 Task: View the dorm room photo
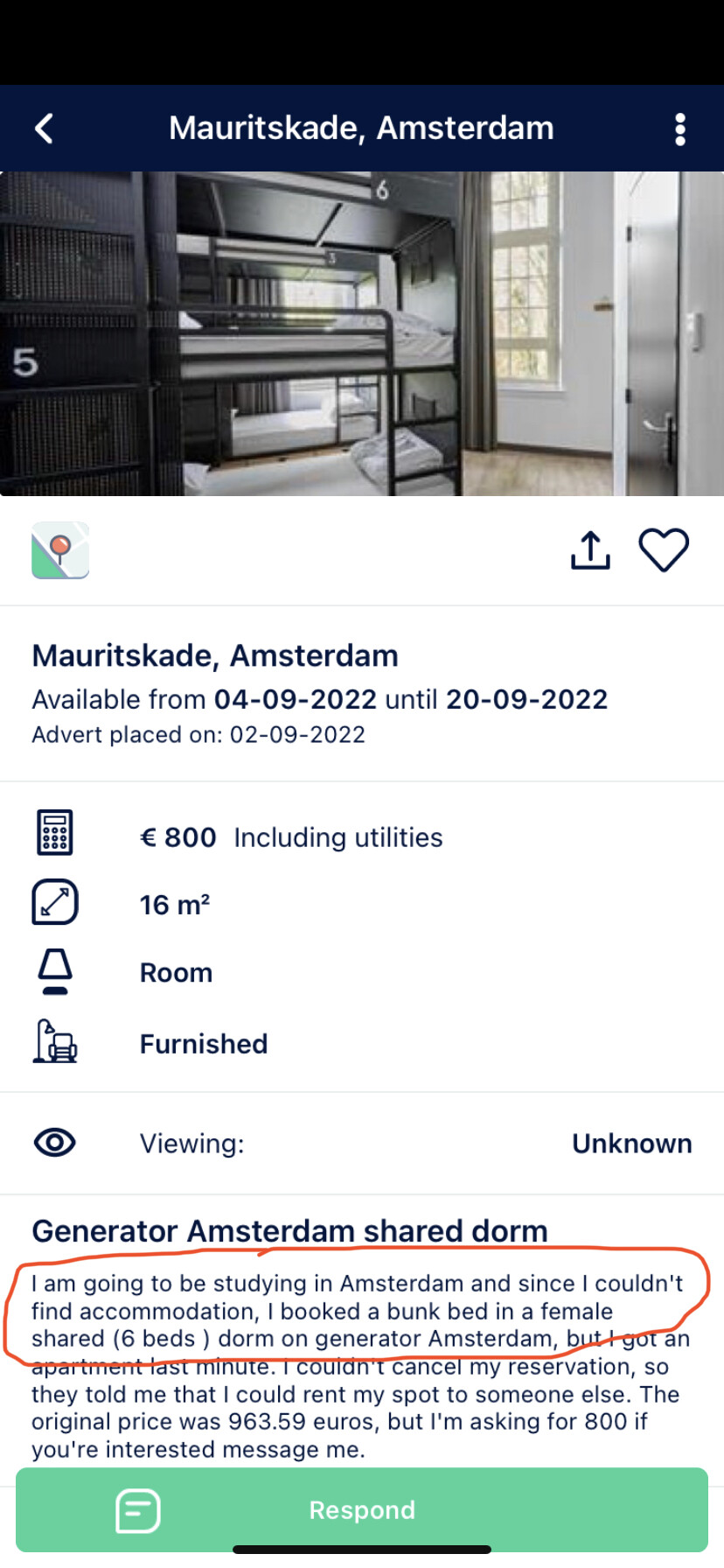362,333
